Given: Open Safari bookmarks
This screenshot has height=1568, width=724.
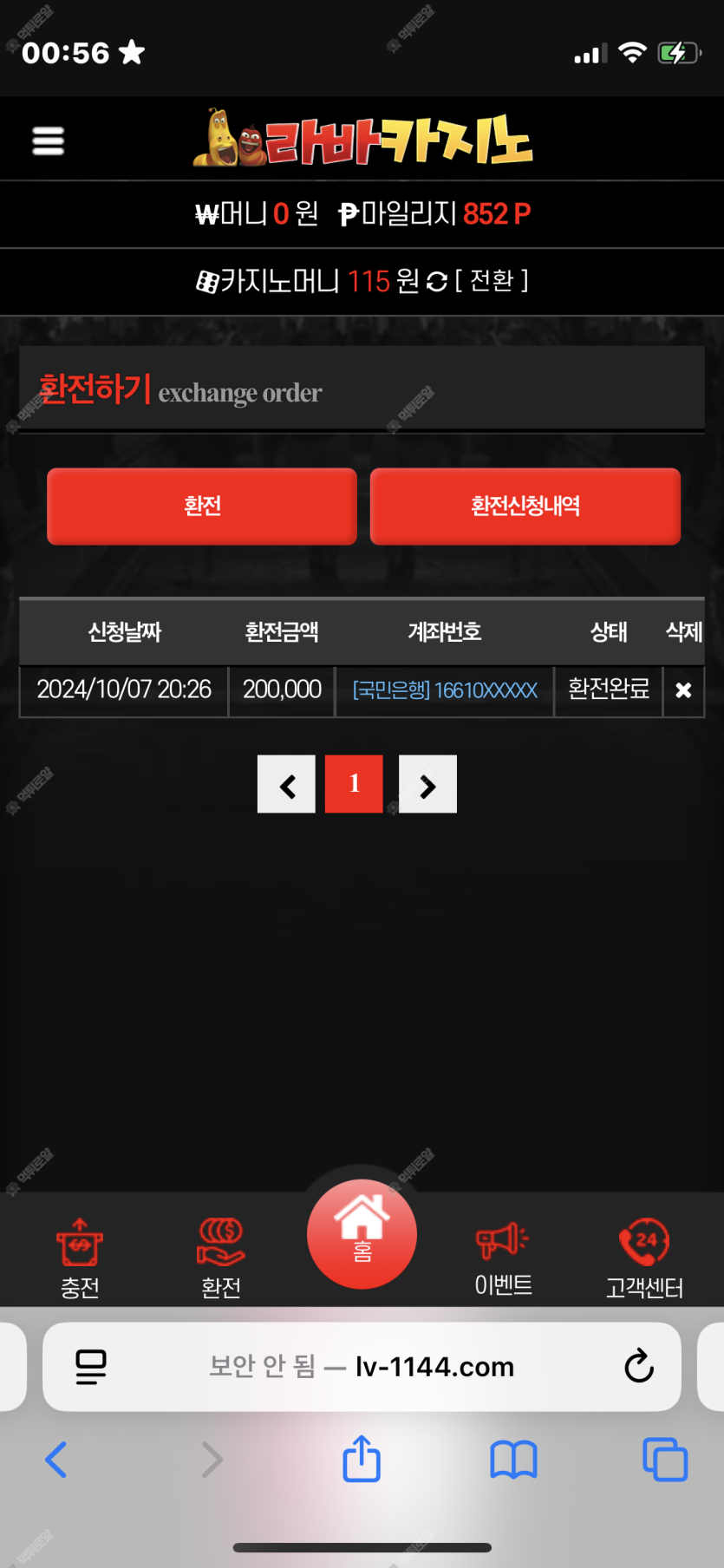Looking at the screenshot, I should 513,1460.
